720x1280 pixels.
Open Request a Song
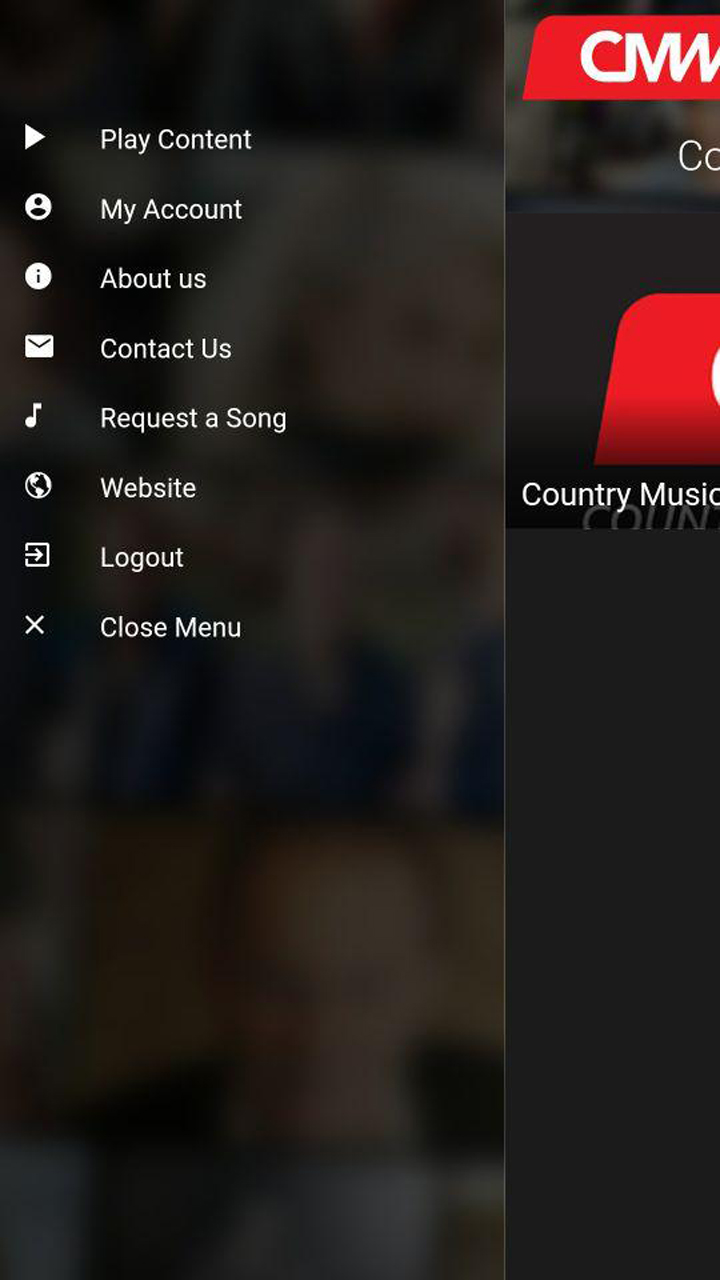point(252,418)
